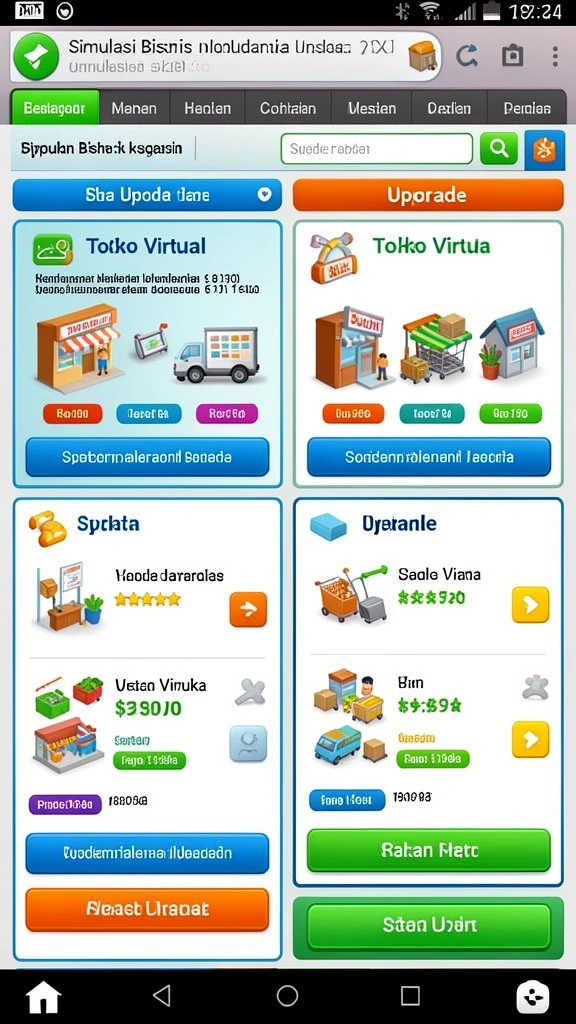Open the orange arrow next to Haode dararolas
Image resolution: width=576 pixels, height=1024 pixels.
pyautogui.click(x=248, y=609)
